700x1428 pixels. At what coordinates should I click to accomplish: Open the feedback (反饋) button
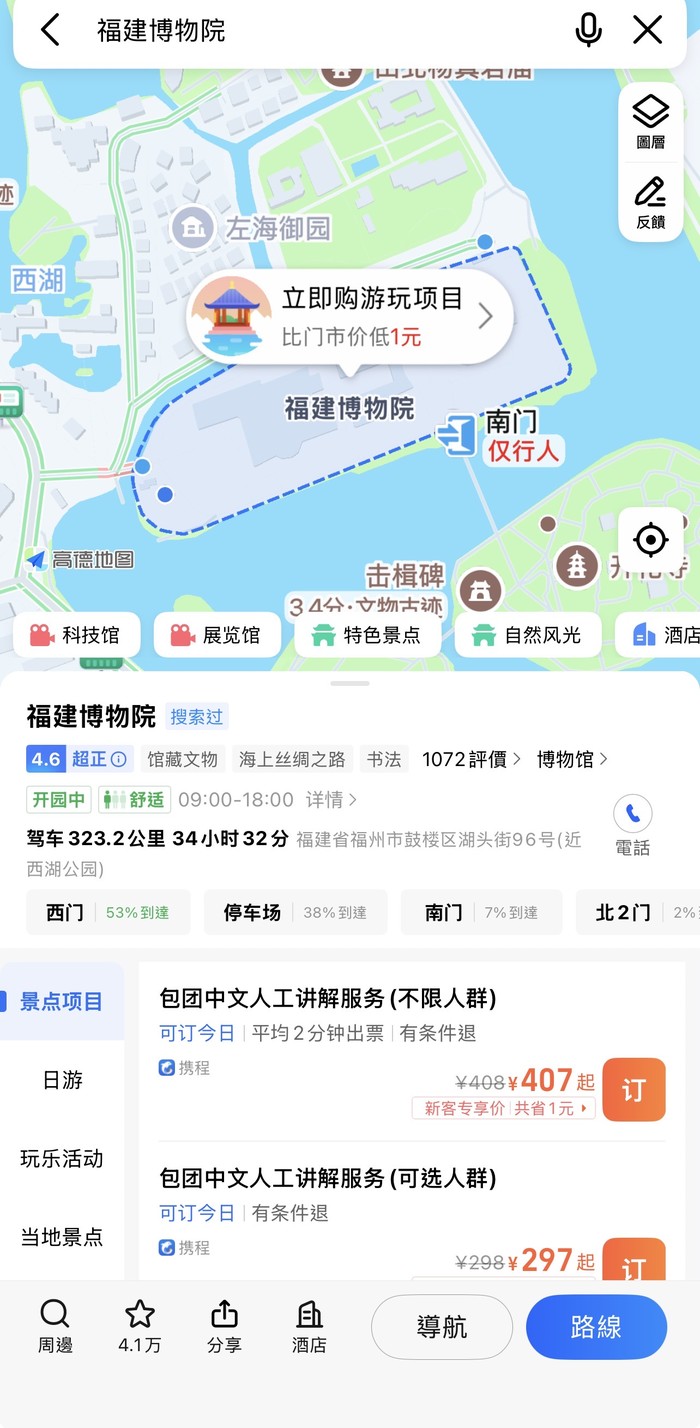pos(651,202)
